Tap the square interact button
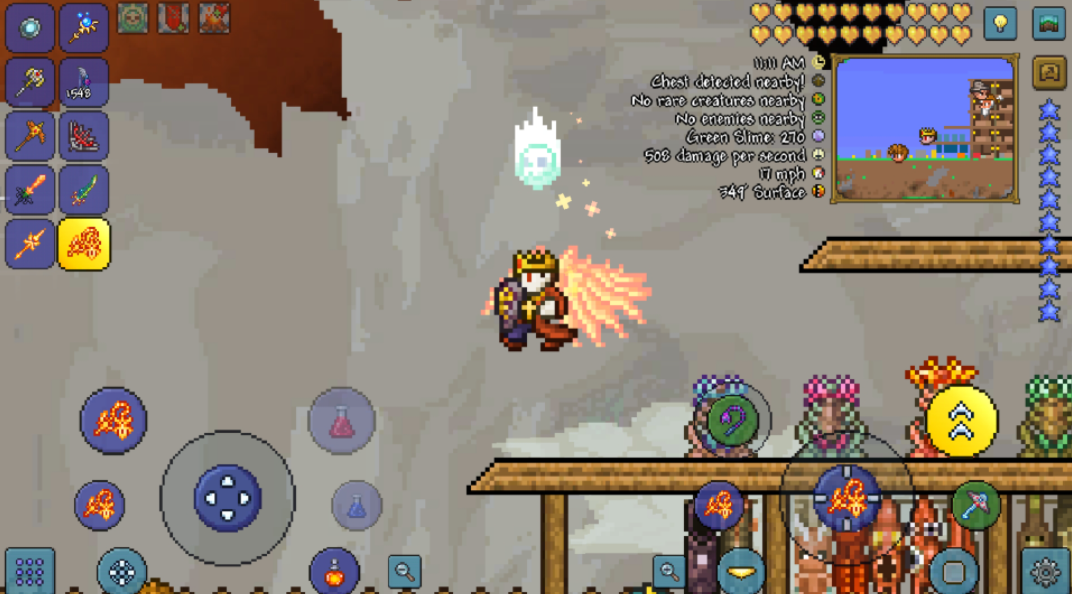Screen dimensions: 1072x594 pyautogui.click(x=953, y=571)
